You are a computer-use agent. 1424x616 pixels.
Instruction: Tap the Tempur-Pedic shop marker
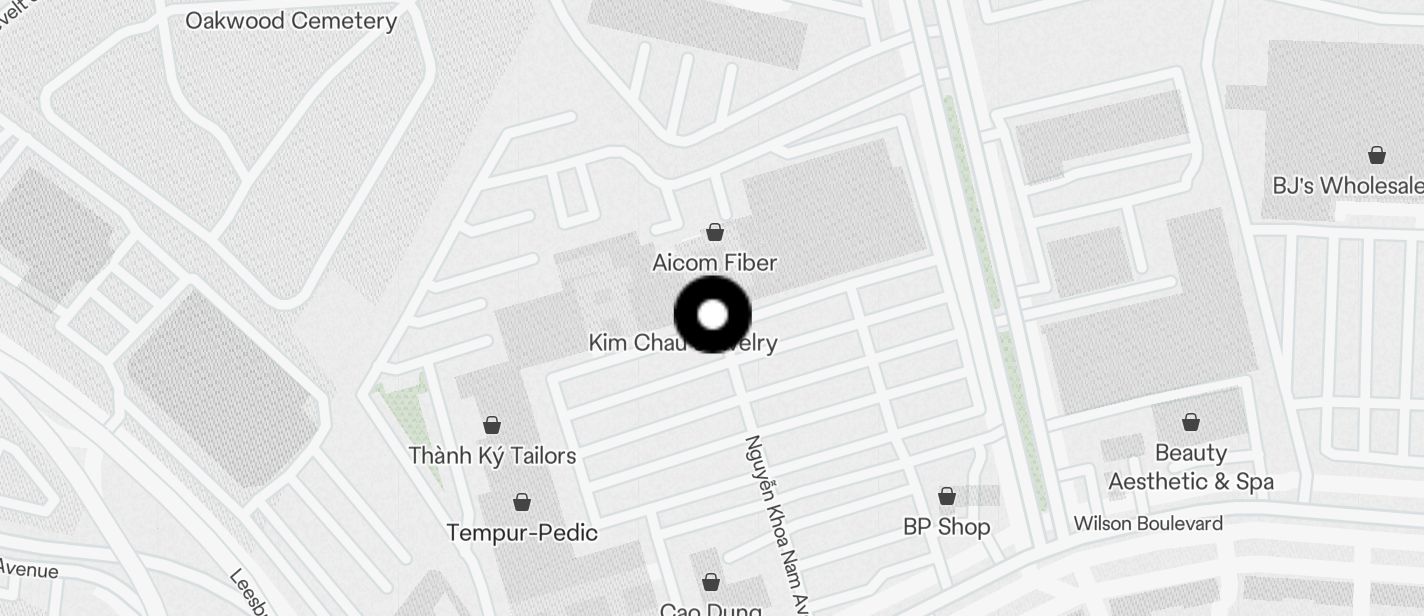521,502
